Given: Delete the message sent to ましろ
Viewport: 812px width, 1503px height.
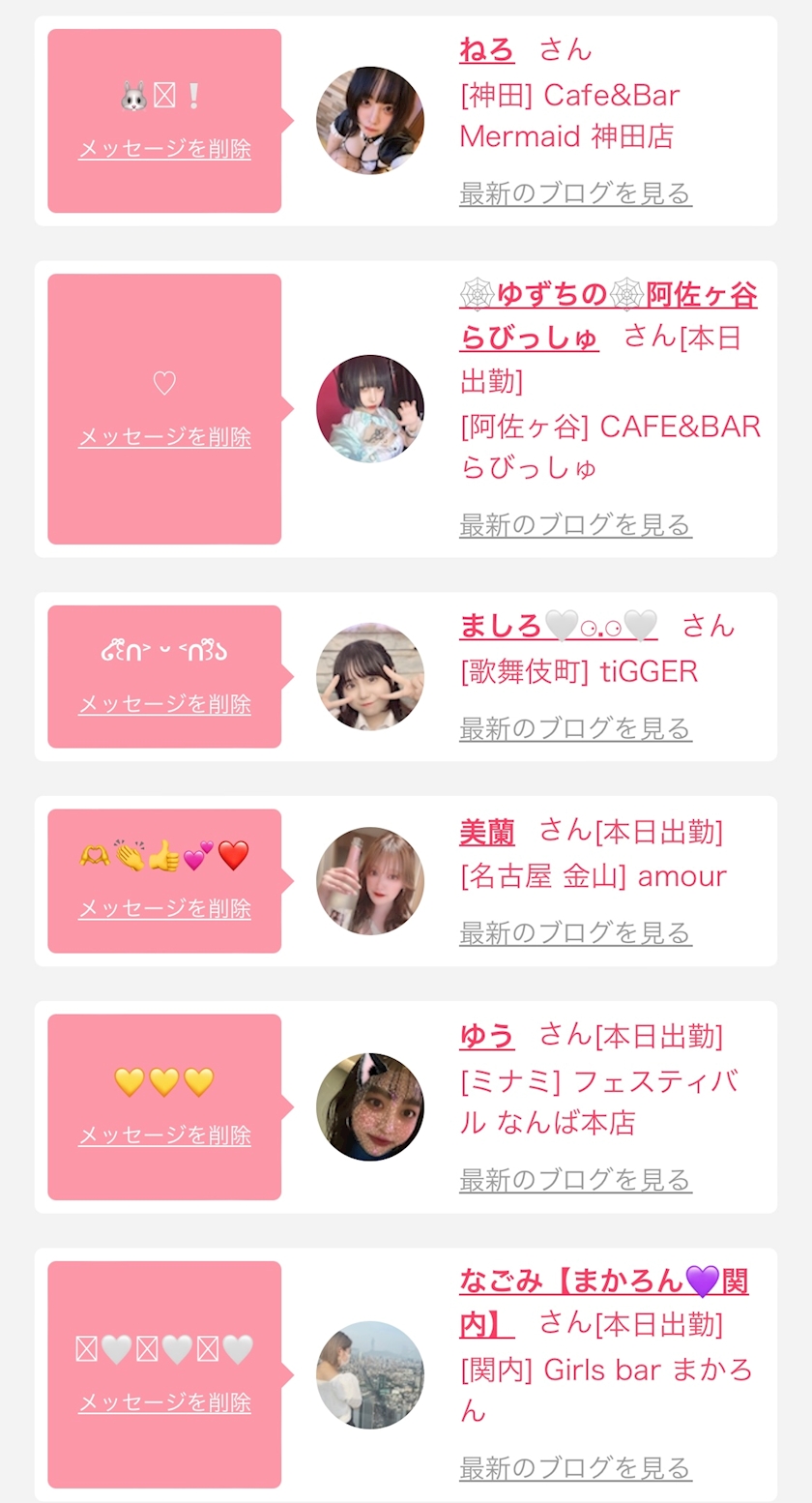Looking at the screenshot, I should 164,704.
